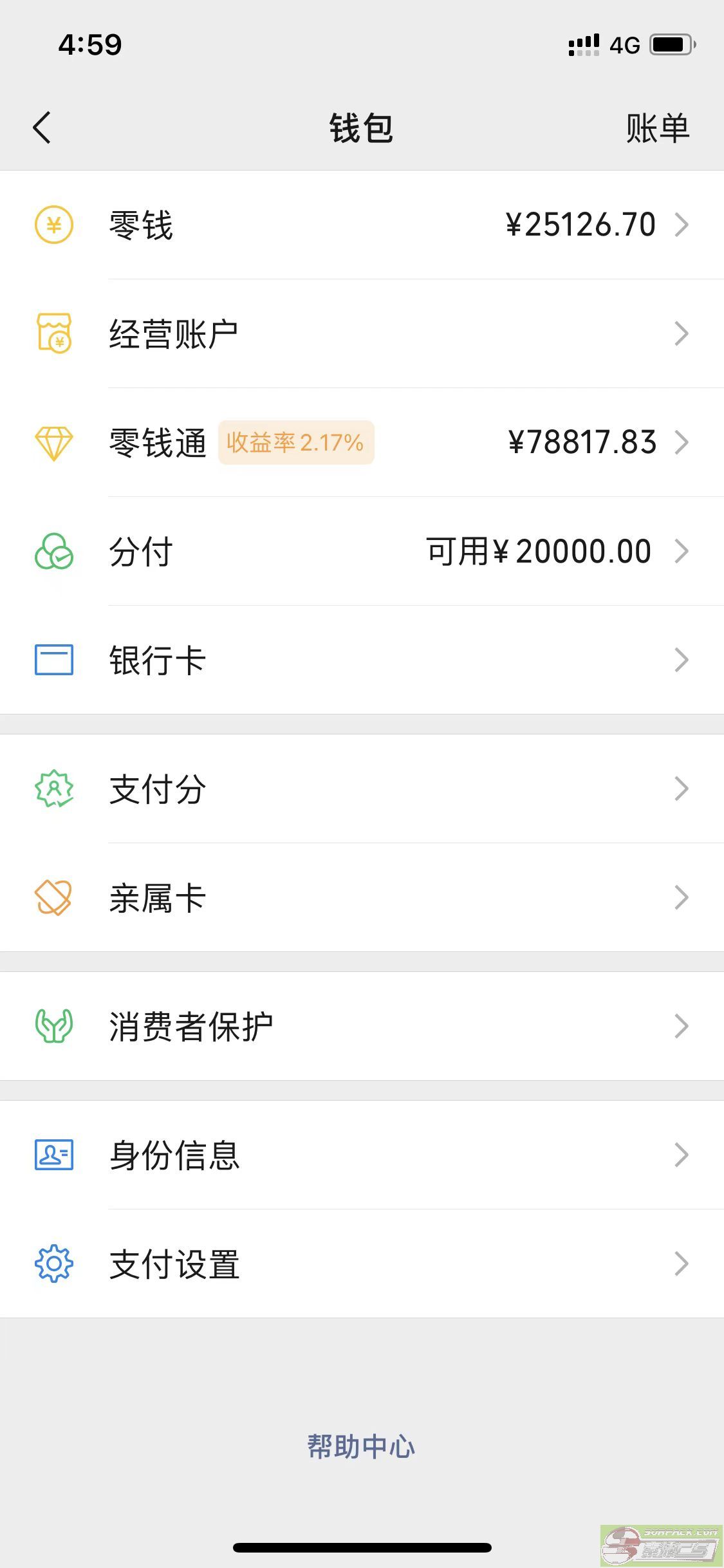Open the 零钱 balance row
This screenshot has width=724, height=1568.
(x=362, y=225)
